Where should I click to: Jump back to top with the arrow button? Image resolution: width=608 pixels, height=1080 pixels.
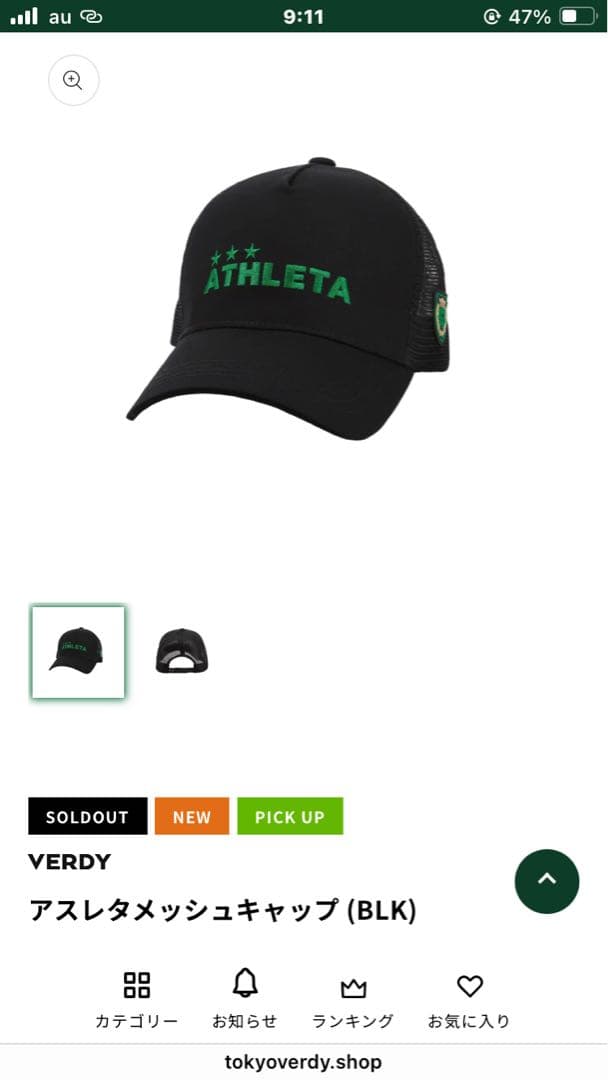tap(546, 881)
